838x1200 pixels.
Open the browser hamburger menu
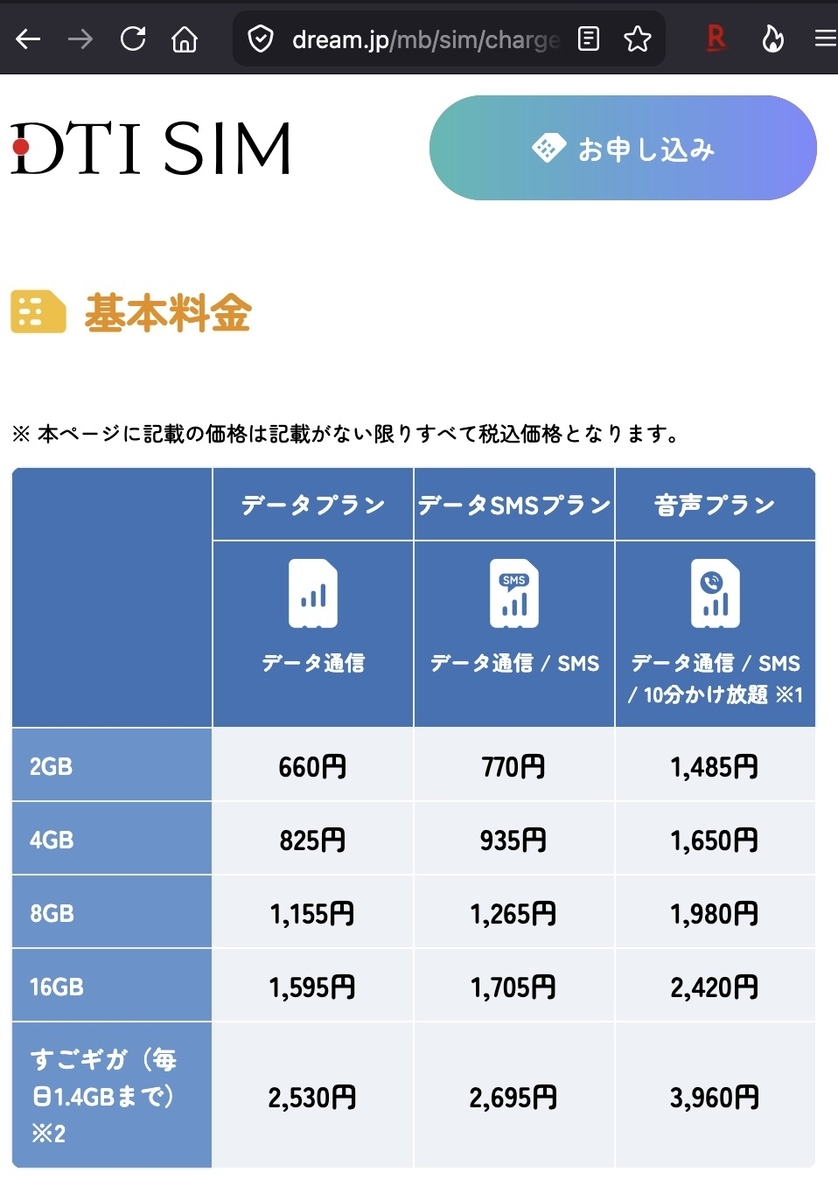pyautogui.click(x=825, y=39)
